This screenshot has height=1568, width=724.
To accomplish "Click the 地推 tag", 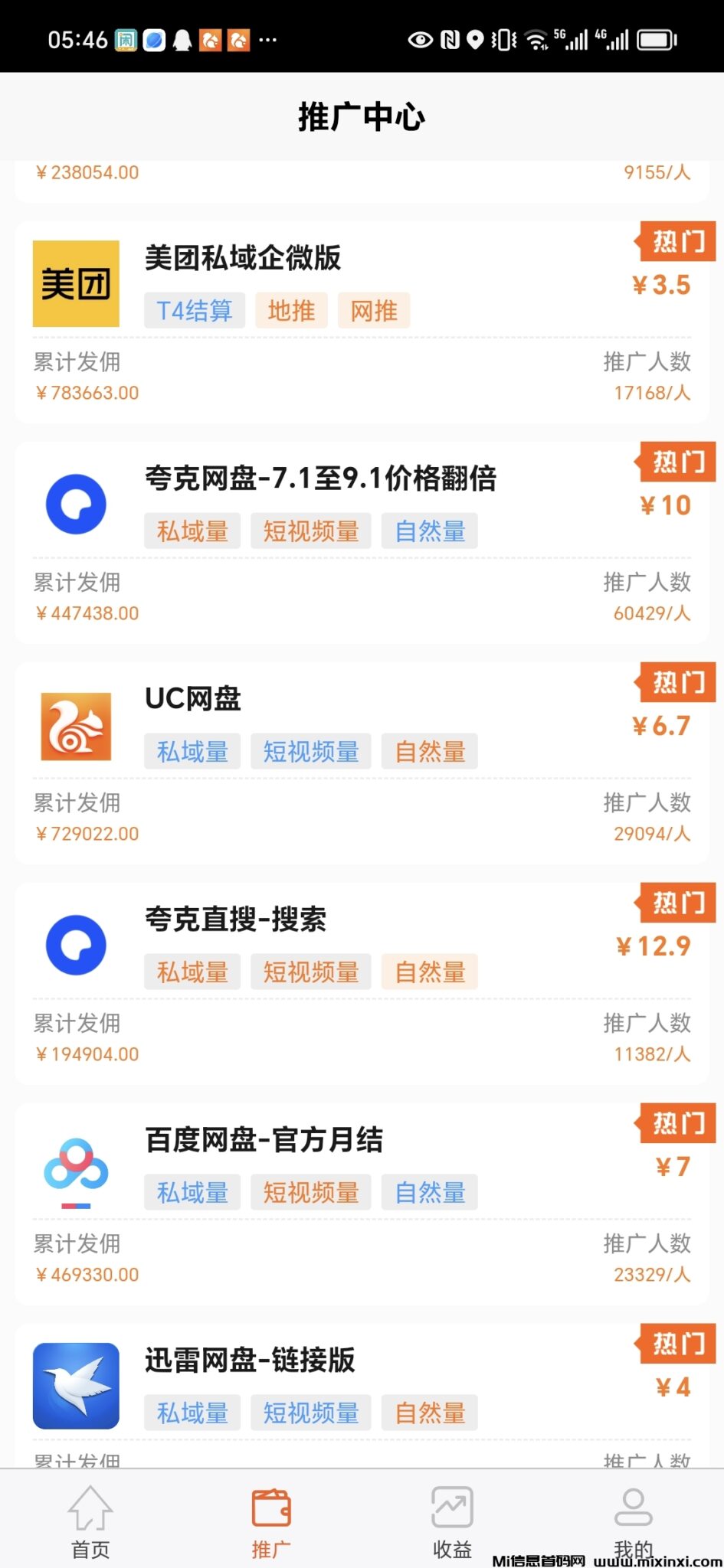I will (x=290, y=310).
